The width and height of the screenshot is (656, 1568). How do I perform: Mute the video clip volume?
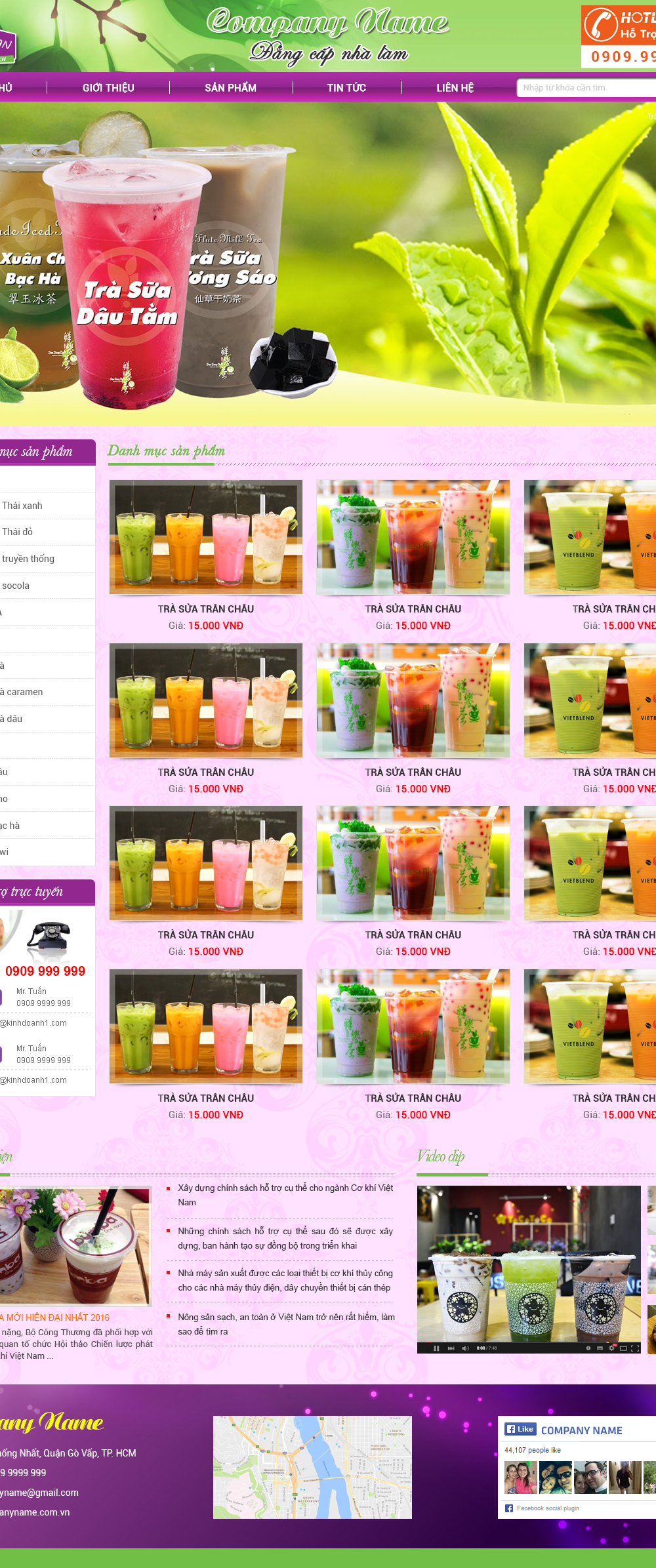[x=464, y=1348]
